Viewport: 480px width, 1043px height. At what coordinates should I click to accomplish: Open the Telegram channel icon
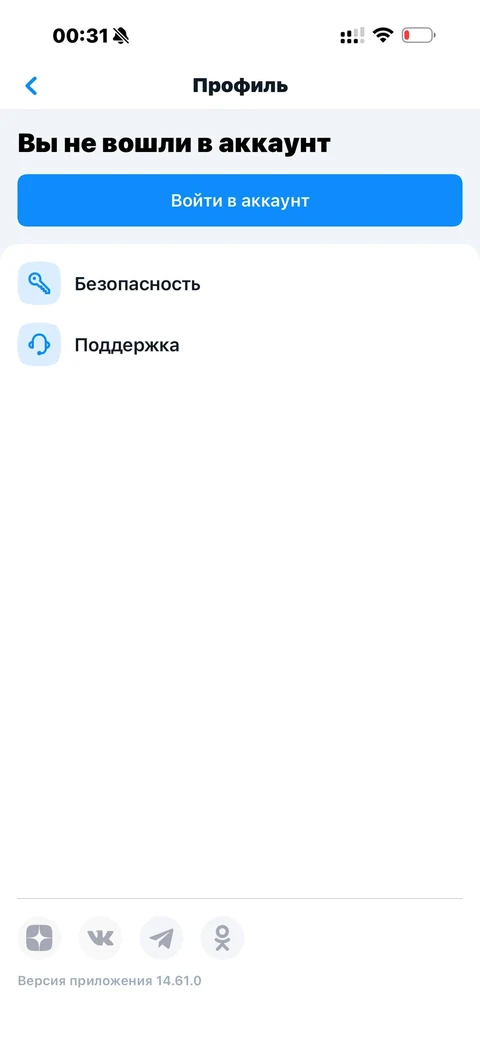click(x=162, y=938)
